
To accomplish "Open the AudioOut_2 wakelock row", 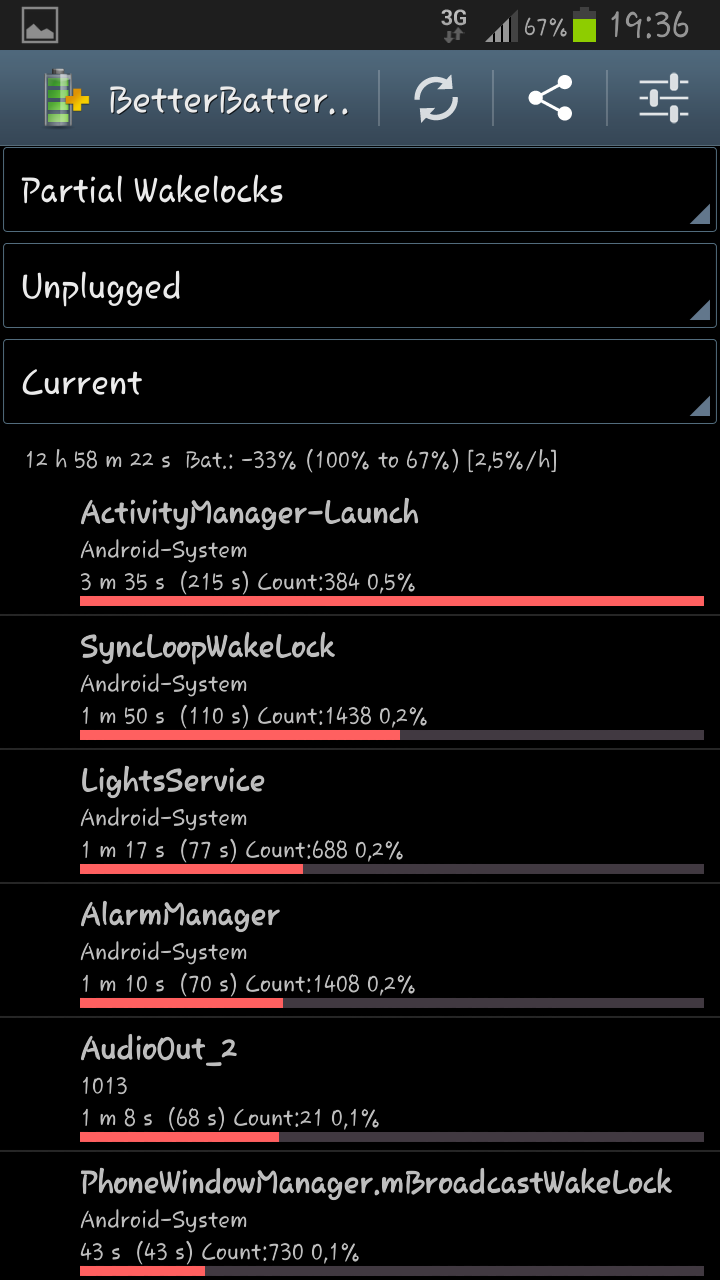I will [x=360, y=1085].
